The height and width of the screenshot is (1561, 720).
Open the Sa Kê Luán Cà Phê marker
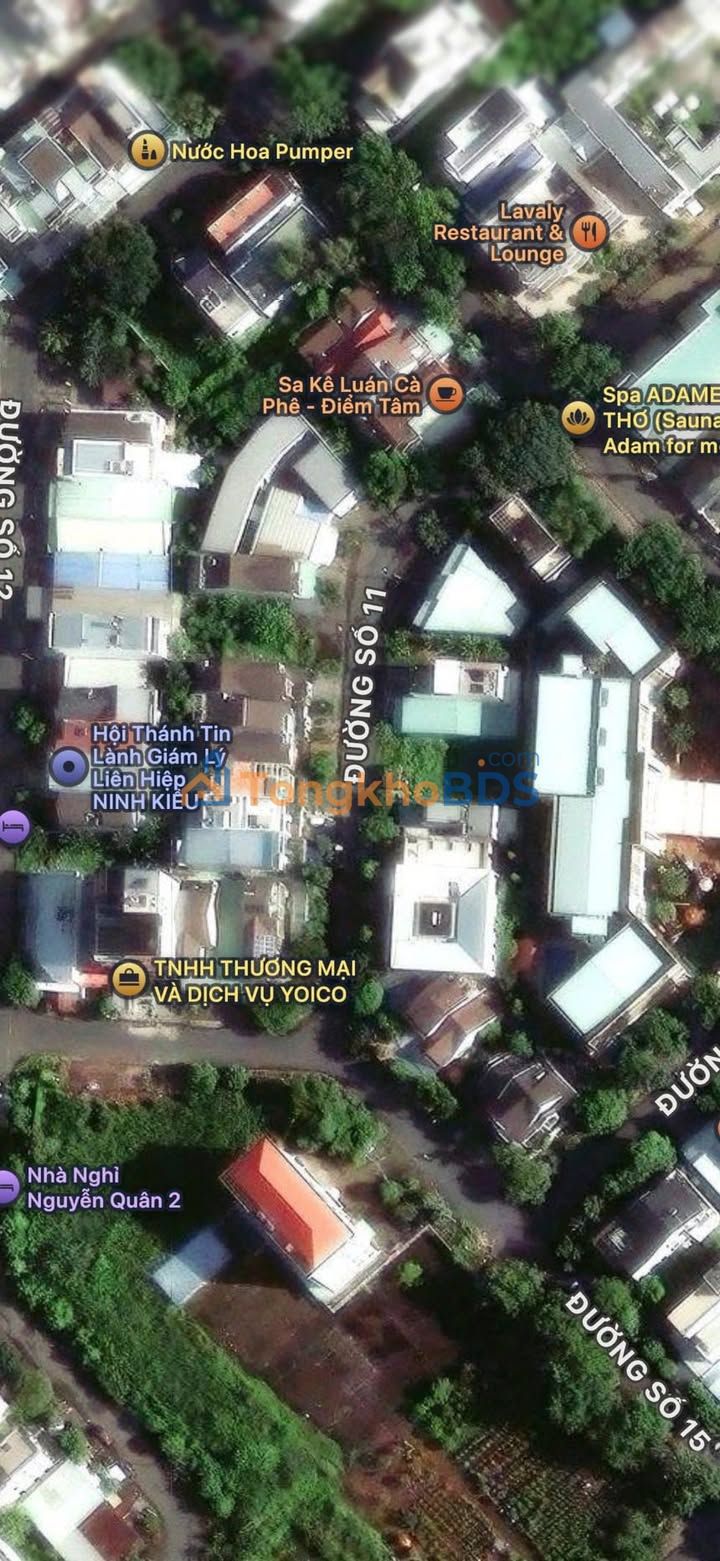pos(445,393)
